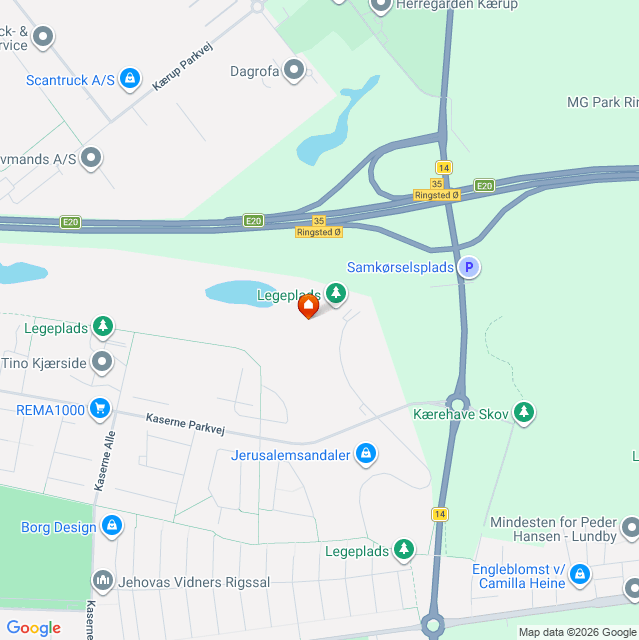Tap the REMA1000 shopping marker

[99, 408]
